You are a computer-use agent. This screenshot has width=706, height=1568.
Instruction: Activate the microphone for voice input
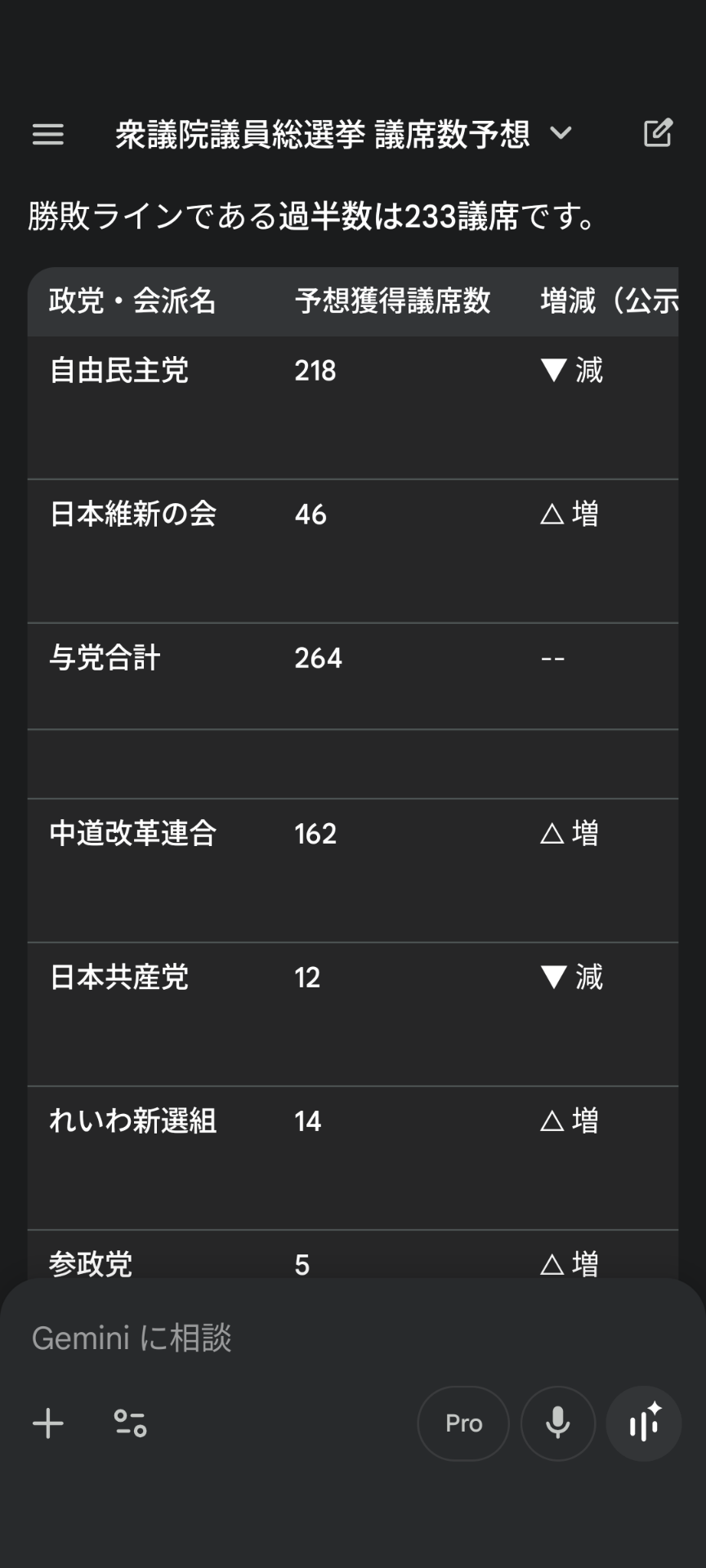(x=558, y=1423)
